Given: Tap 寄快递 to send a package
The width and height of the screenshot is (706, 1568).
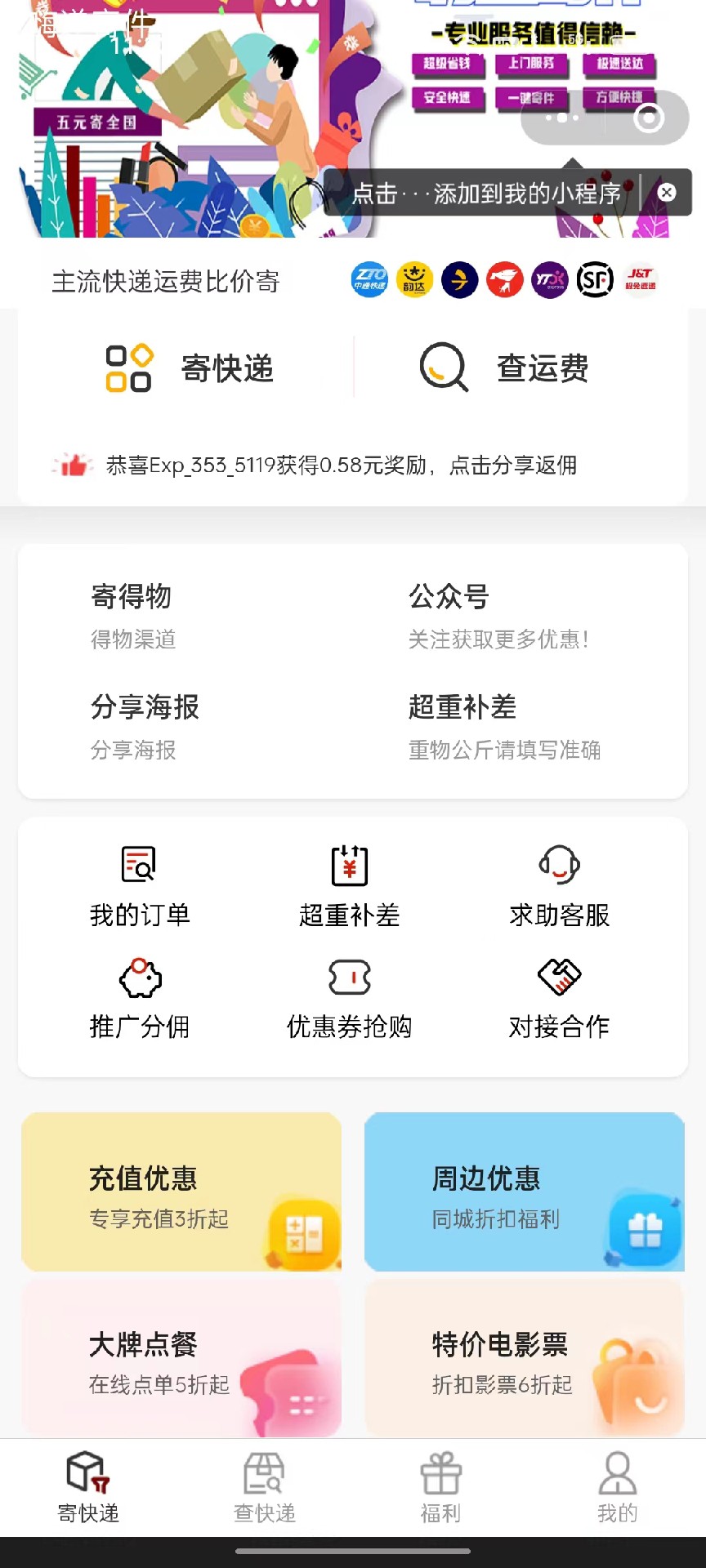Looking at the screenshot, I should point(190,368).
